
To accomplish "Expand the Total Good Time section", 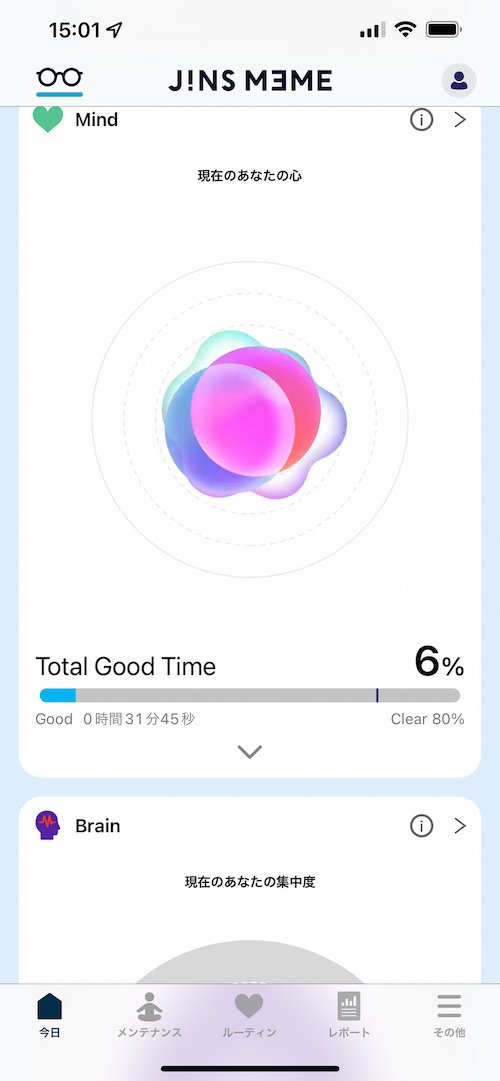I will tap(250, 751).
